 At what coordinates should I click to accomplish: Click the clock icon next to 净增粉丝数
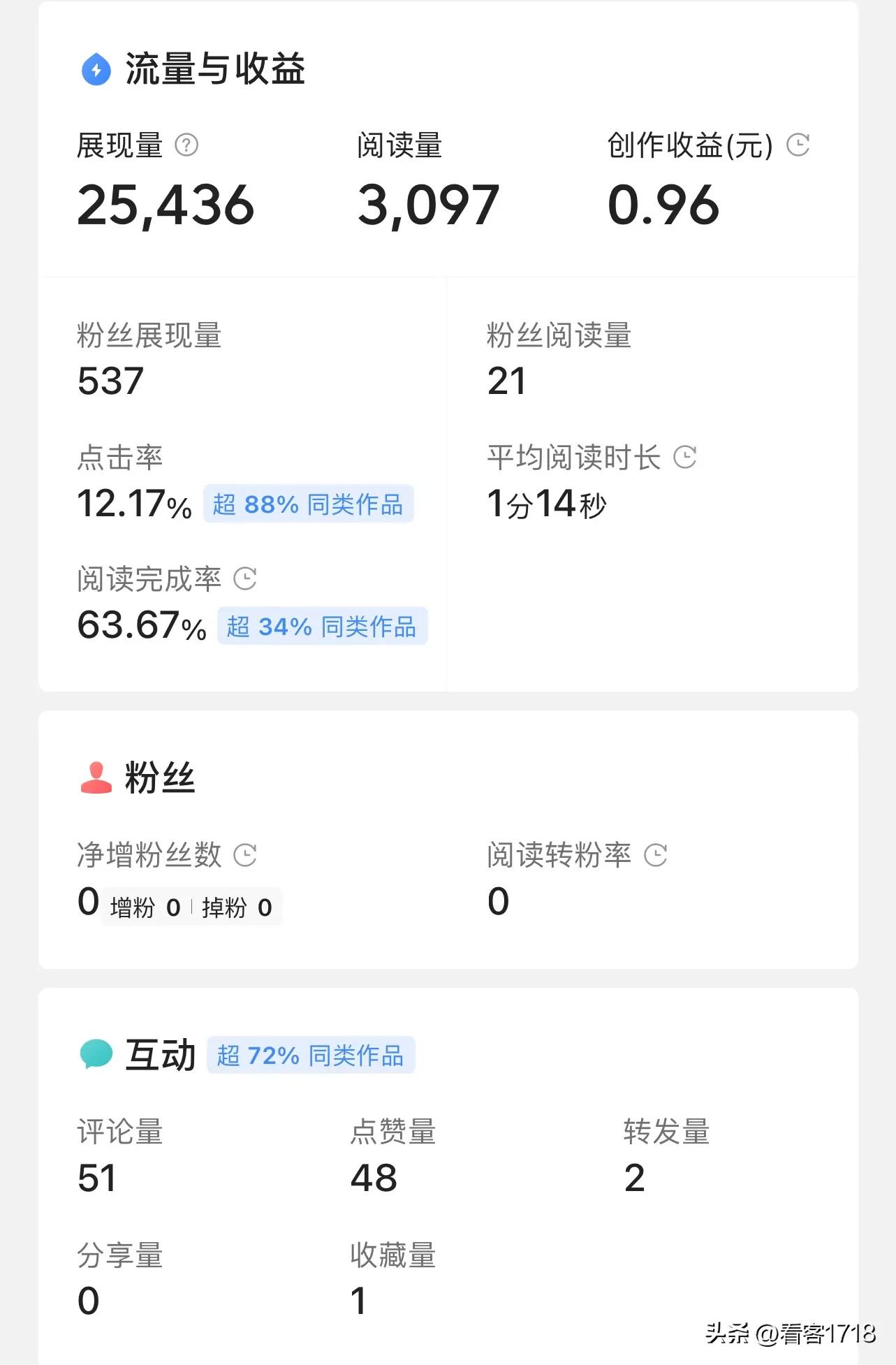(244, 854)
